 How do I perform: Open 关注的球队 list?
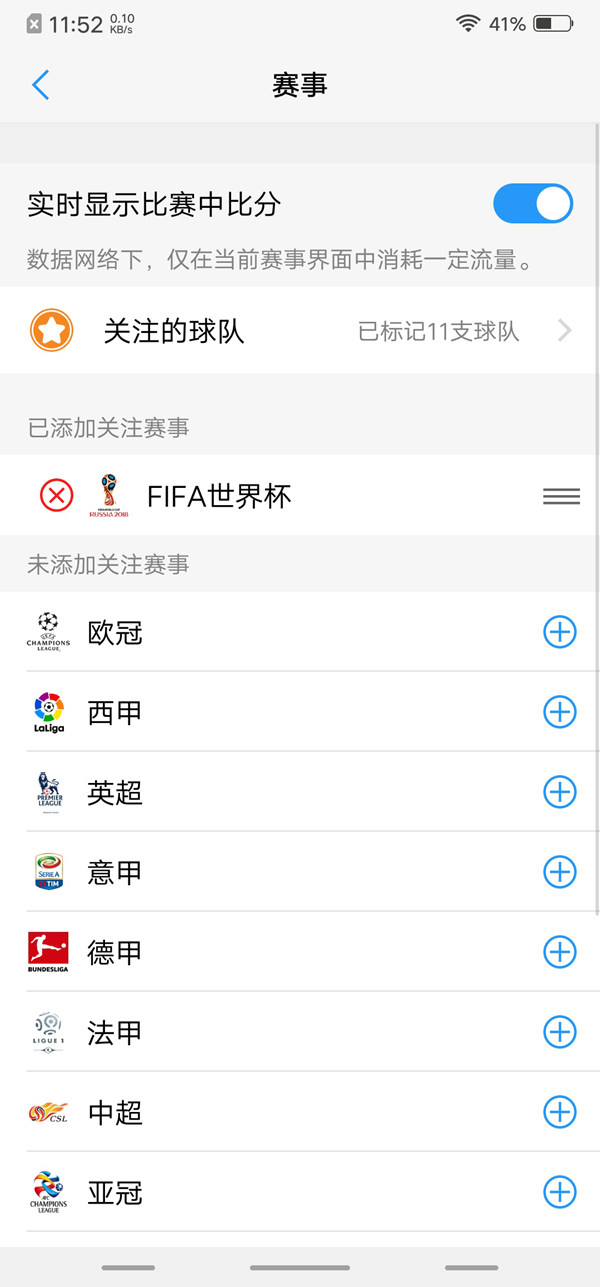click(x=300, y=331)
